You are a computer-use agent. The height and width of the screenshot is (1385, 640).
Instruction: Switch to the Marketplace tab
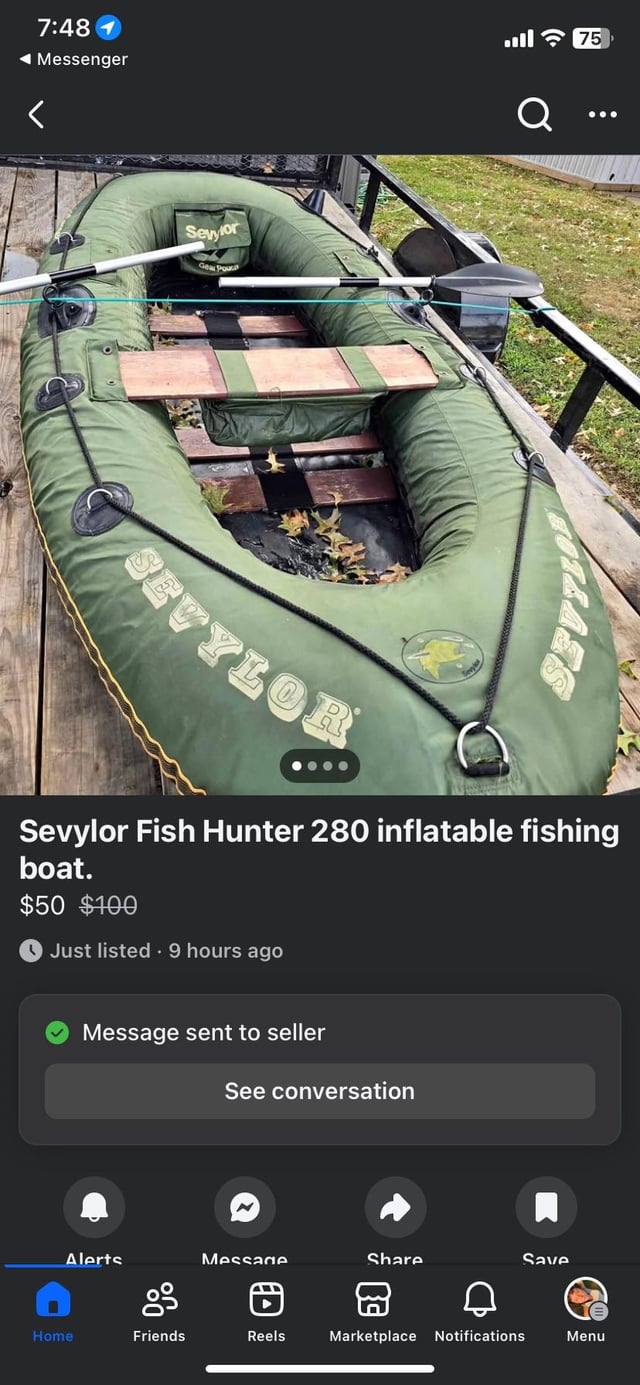373,1310
